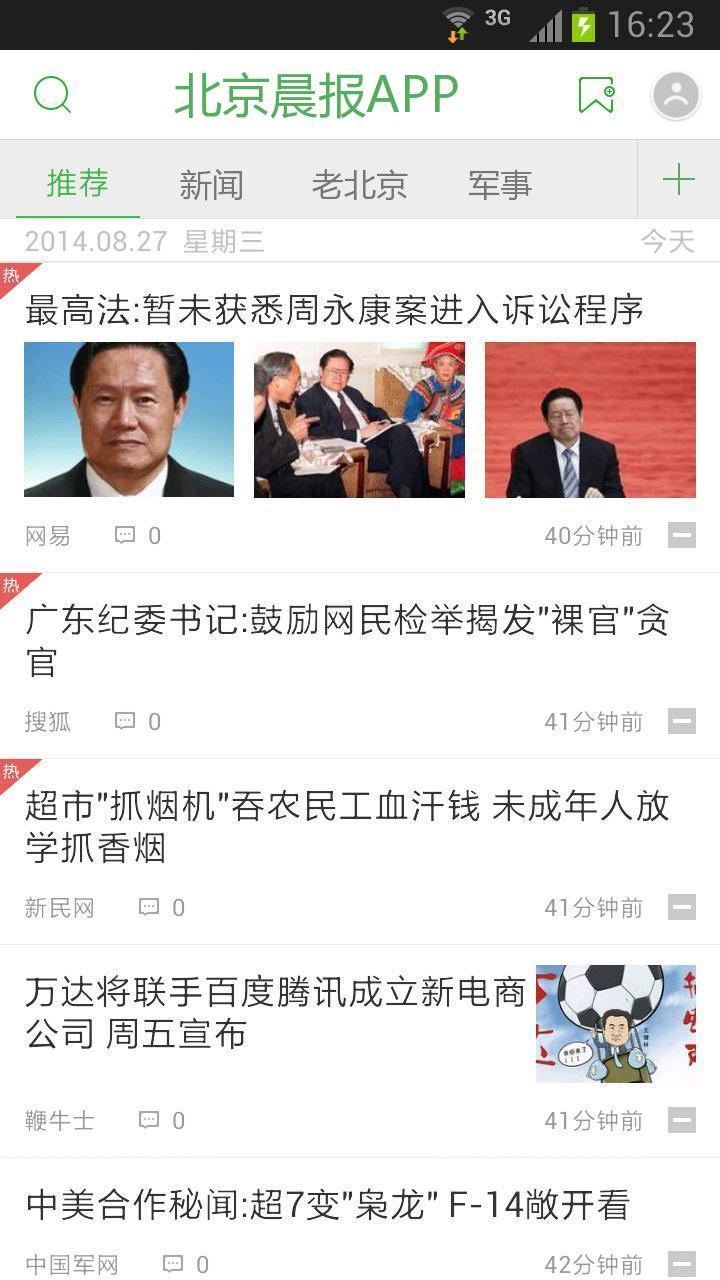
Task: Open the user profile avatar
Action: pos(676,96)
